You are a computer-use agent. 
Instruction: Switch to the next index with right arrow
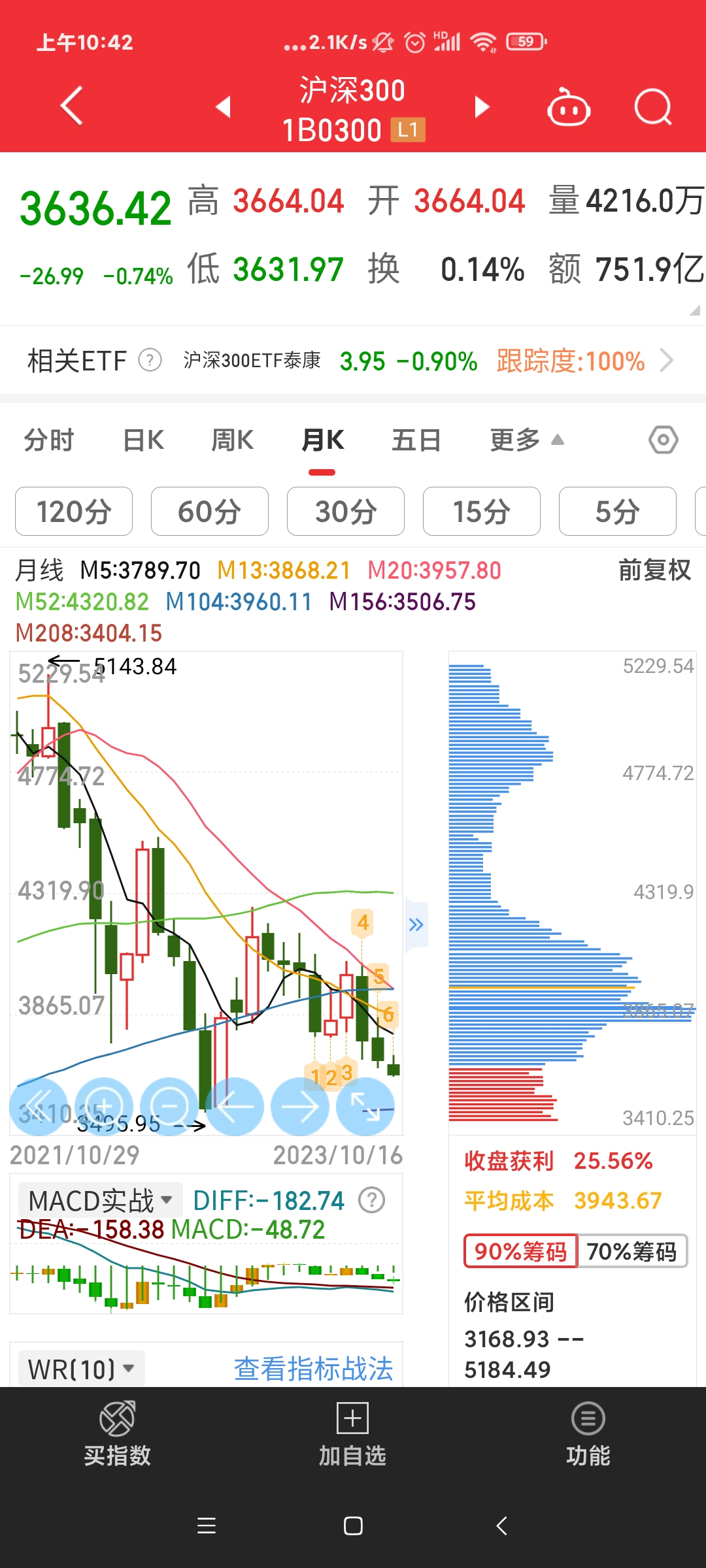[x=482, y=107]
